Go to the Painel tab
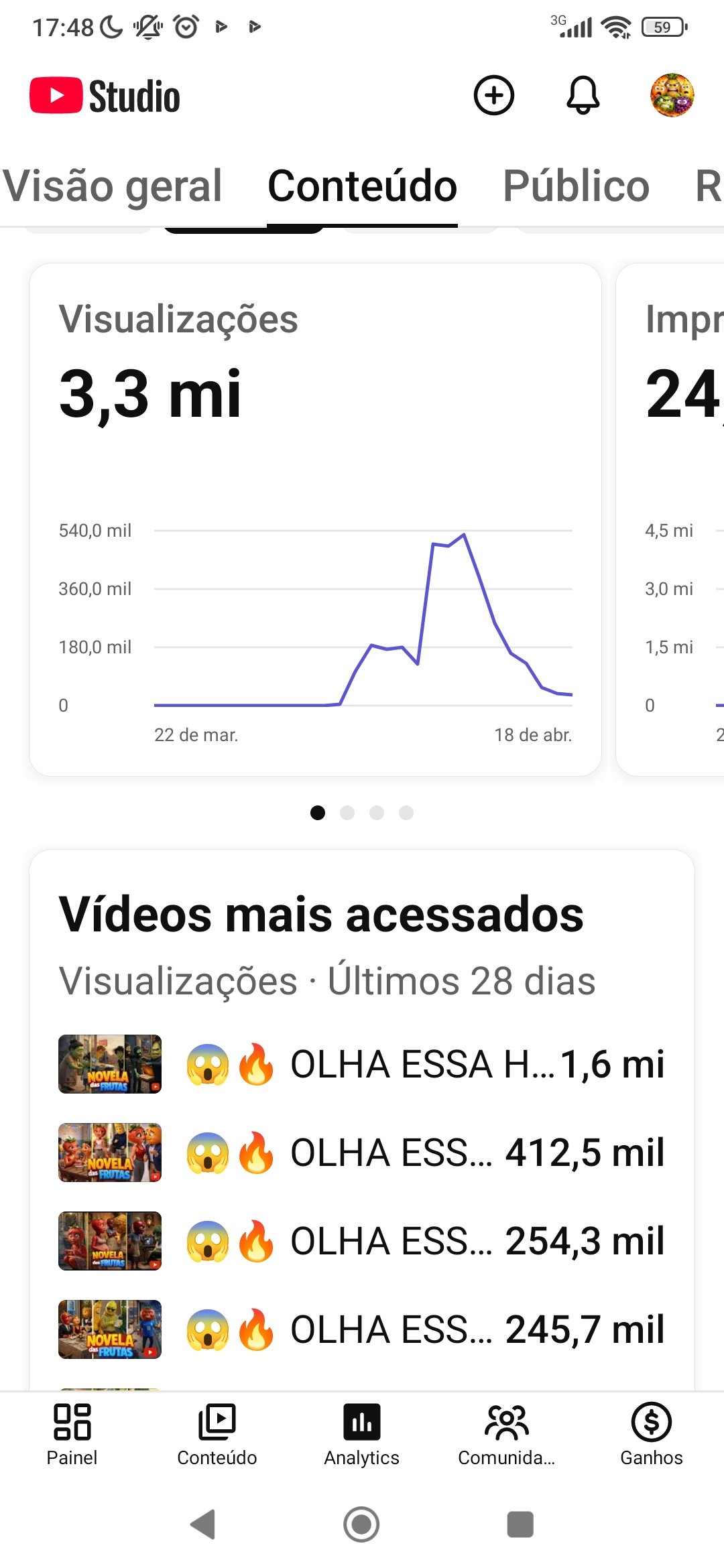724x1568 pixels. [72, 1435]
